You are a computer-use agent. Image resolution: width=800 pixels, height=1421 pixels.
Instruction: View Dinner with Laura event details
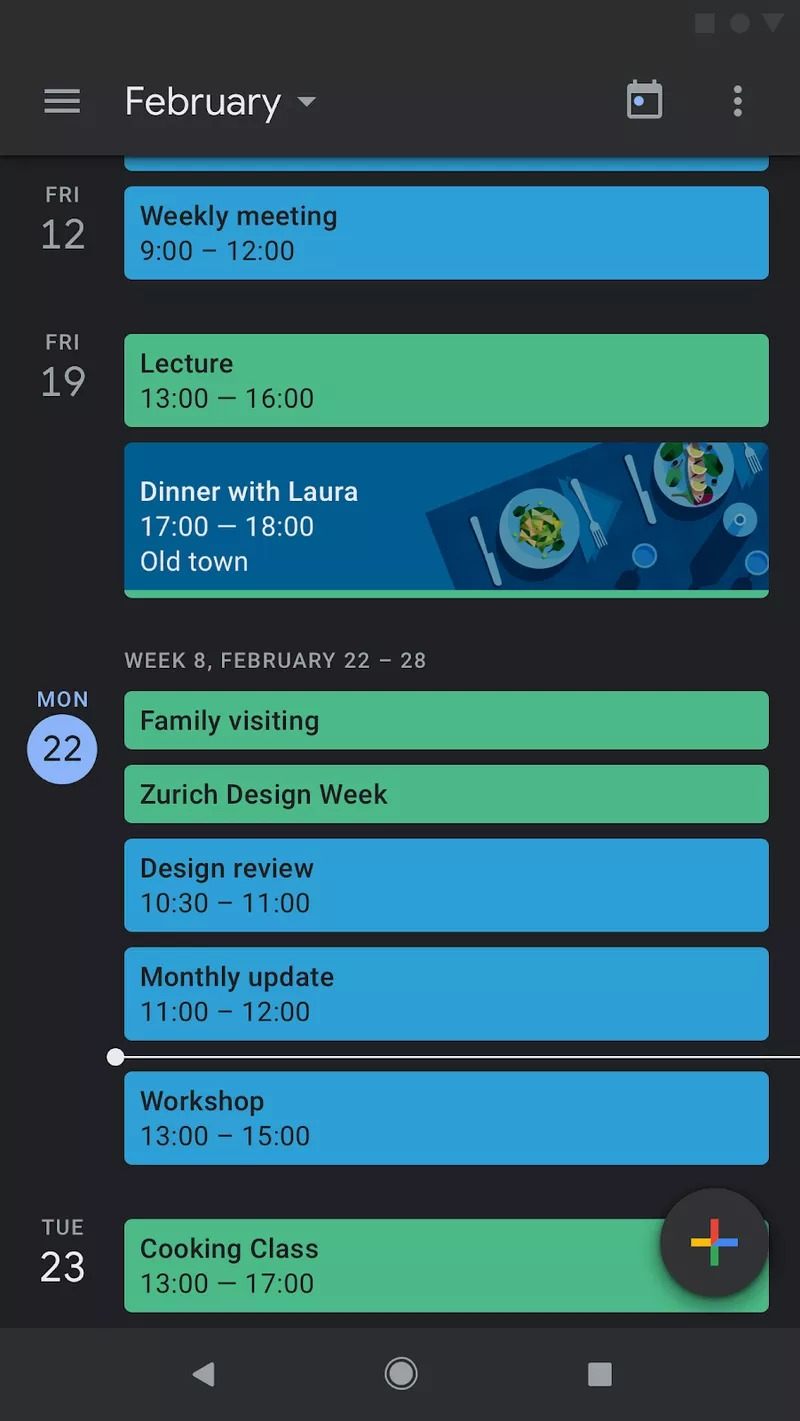pyautogui.click(x=446, y=520)
